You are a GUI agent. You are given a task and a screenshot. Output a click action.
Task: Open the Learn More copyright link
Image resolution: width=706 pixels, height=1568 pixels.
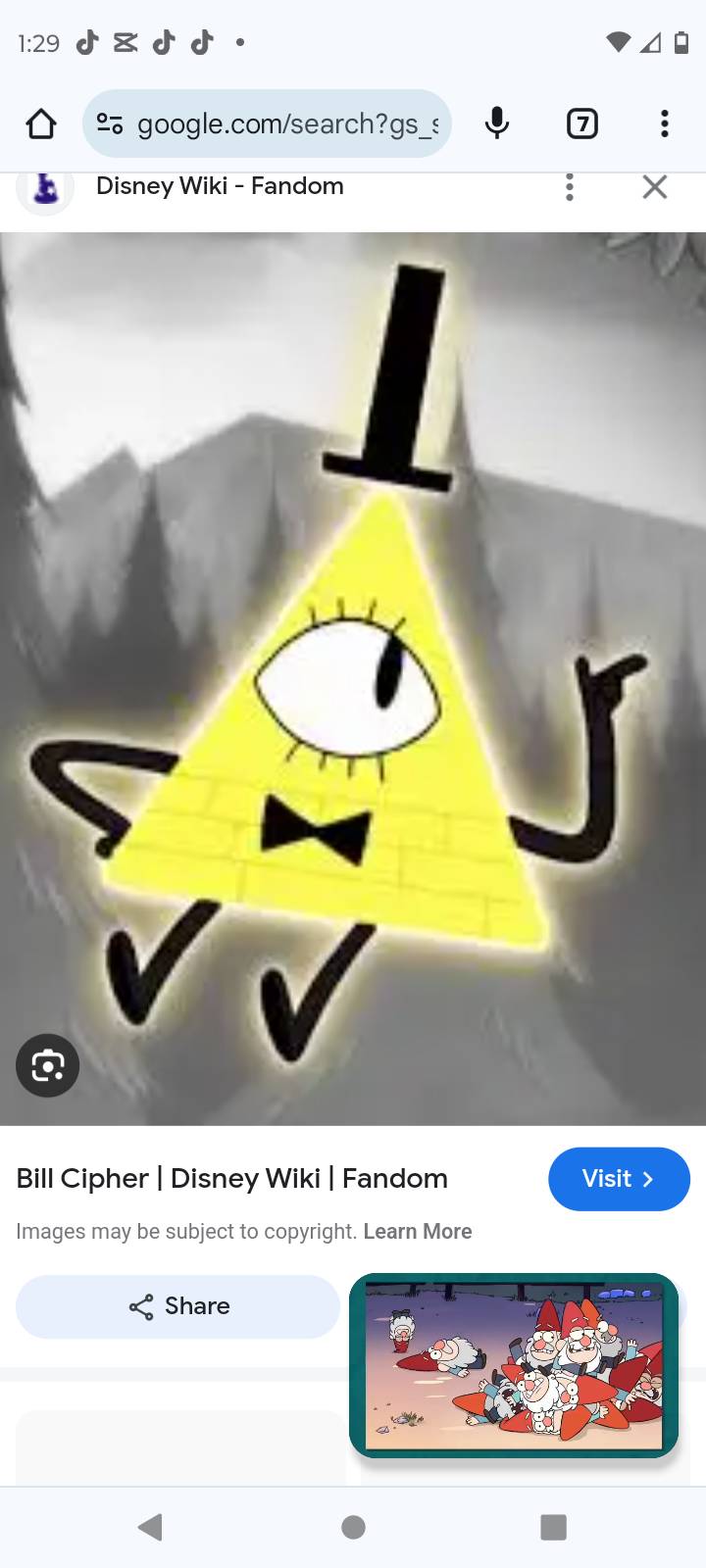point(418,1232)
